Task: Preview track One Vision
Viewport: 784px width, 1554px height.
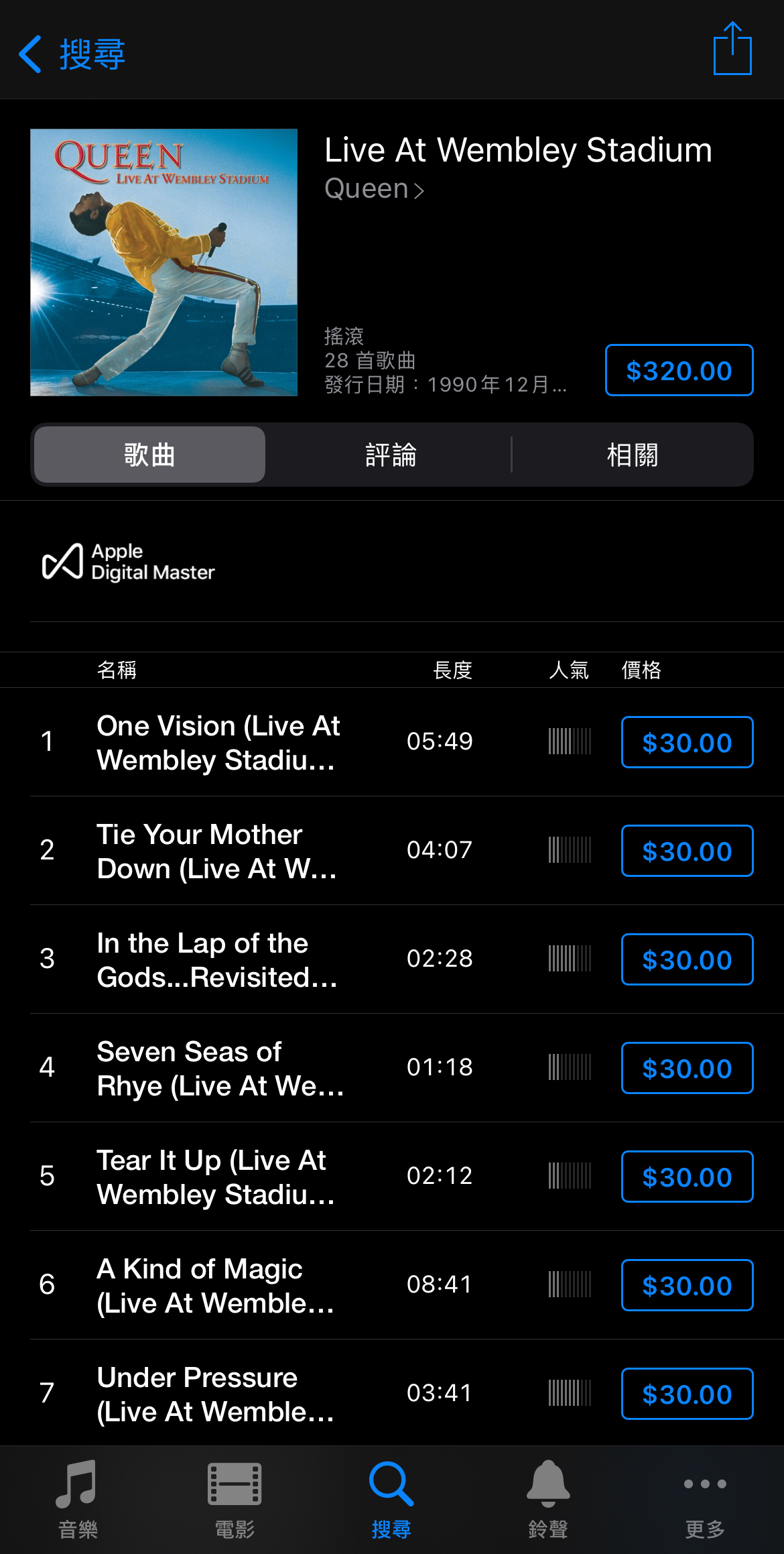Action: pos(218,742)
